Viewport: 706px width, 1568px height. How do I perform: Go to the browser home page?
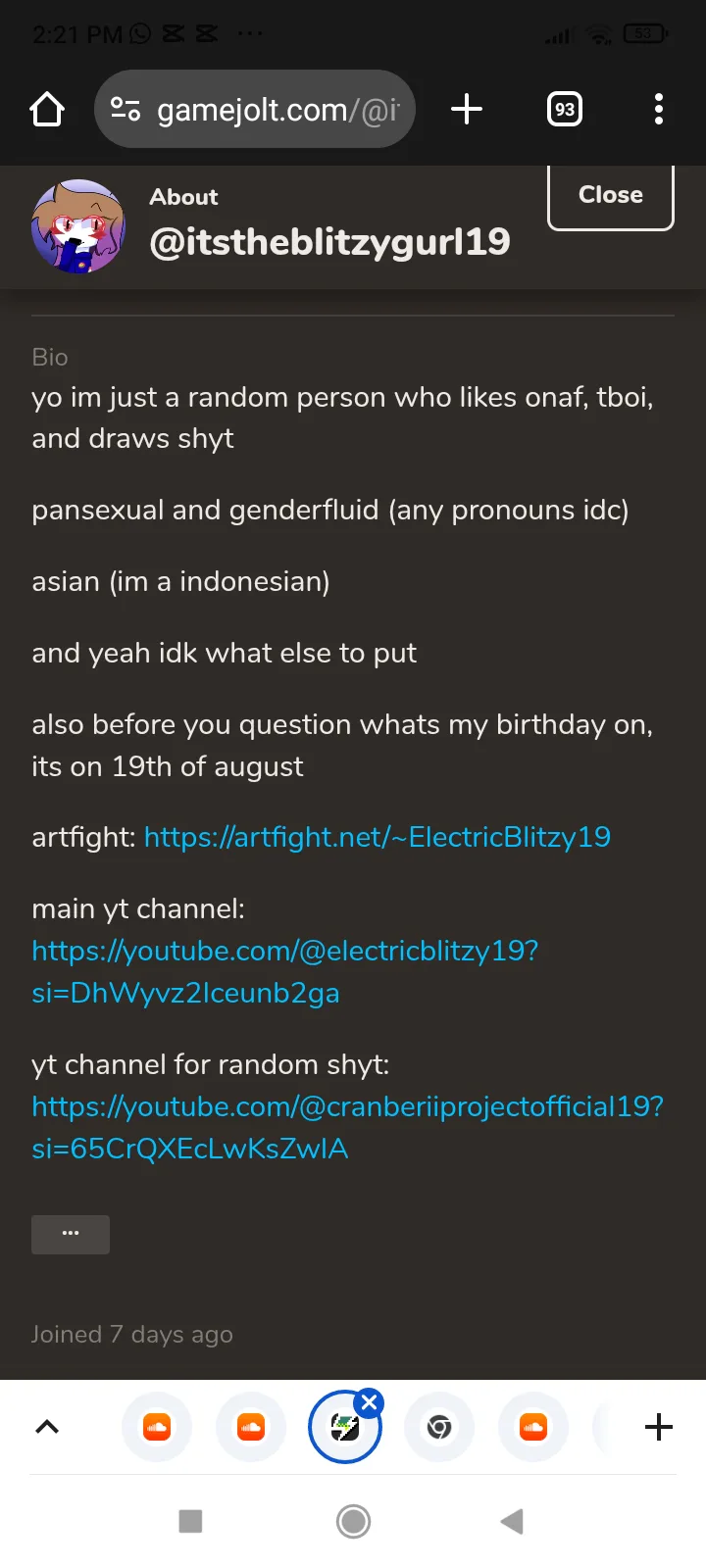tap(47, 109)
